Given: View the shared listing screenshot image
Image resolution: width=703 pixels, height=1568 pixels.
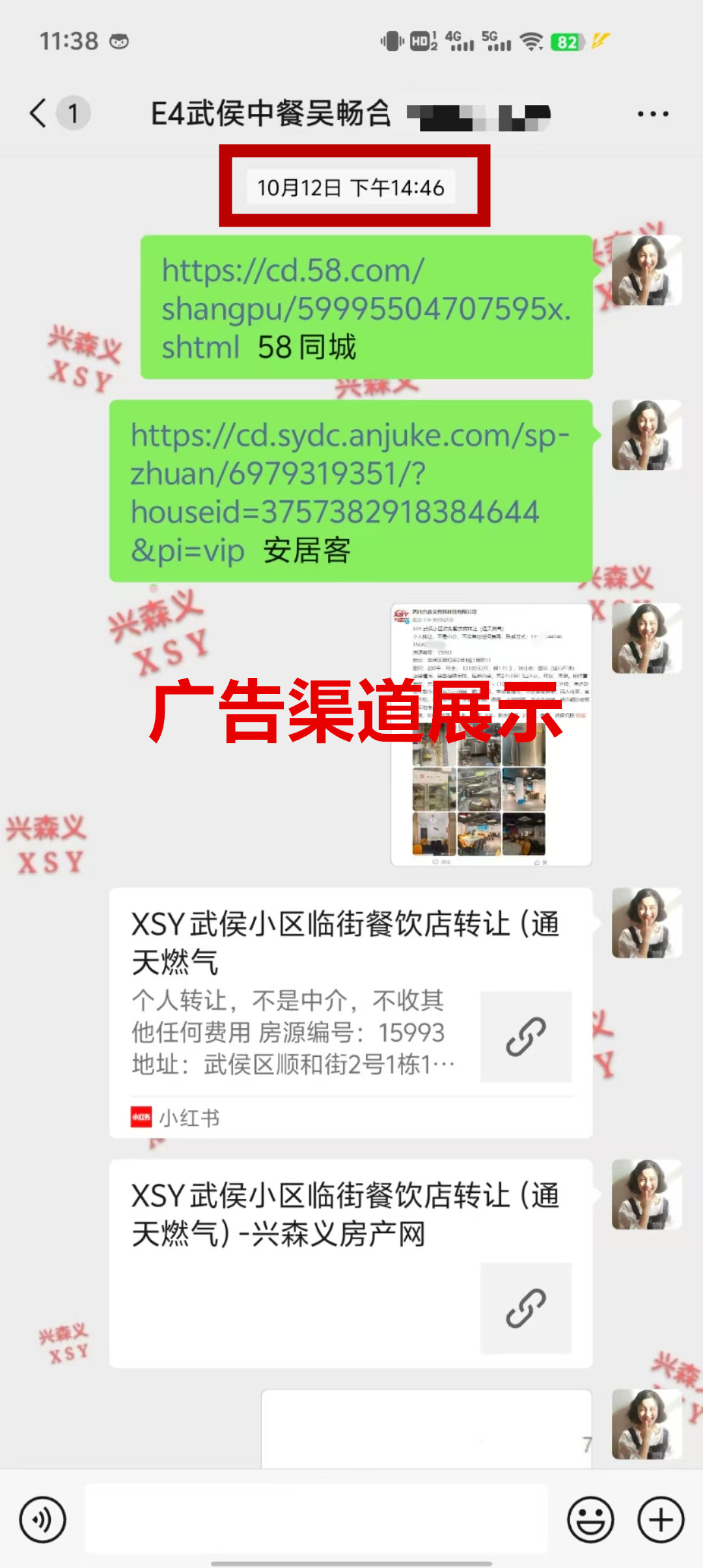Looking at the screenshot, I should click(491, 735).
